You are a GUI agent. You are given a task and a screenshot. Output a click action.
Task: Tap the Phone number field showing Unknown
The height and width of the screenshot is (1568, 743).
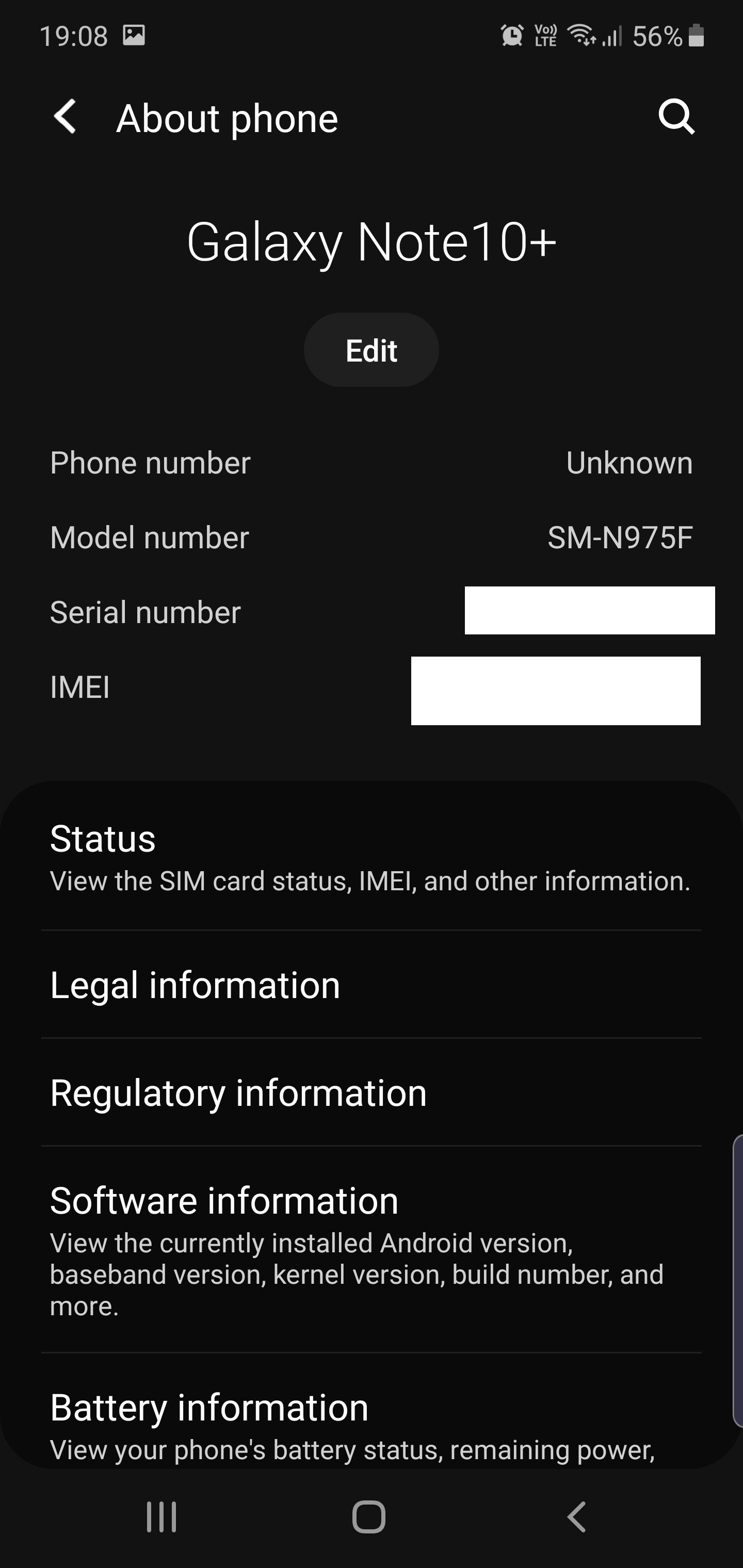pos(372,463)
